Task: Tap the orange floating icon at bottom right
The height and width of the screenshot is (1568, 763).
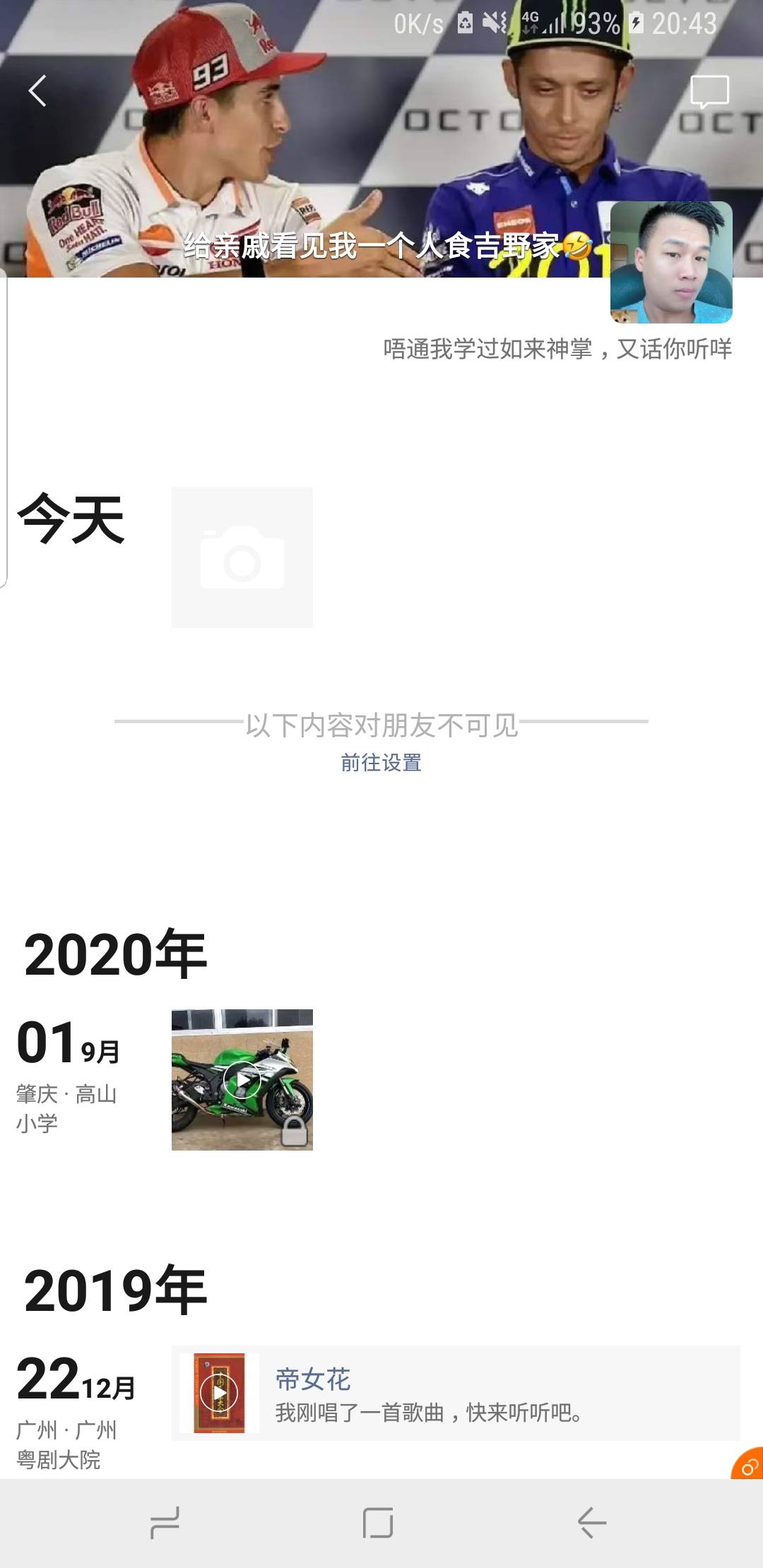Action: tap(748, 1464)
